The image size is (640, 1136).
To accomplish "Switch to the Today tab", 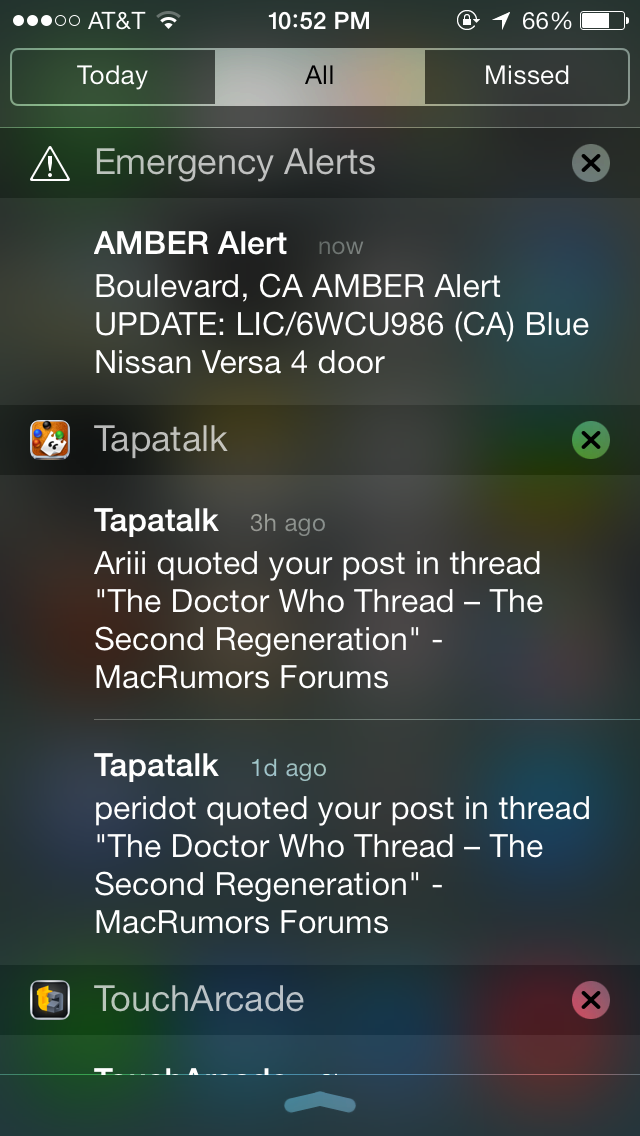I will pyautogui.click(x=113, y=76).
